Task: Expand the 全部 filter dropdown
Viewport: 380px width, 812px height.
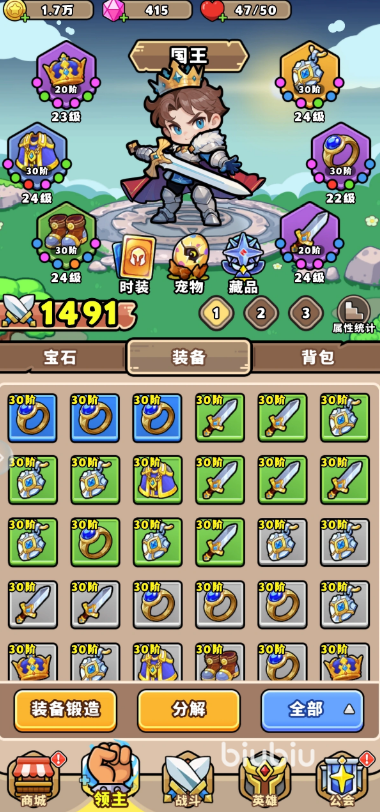Action: [312, 710]
